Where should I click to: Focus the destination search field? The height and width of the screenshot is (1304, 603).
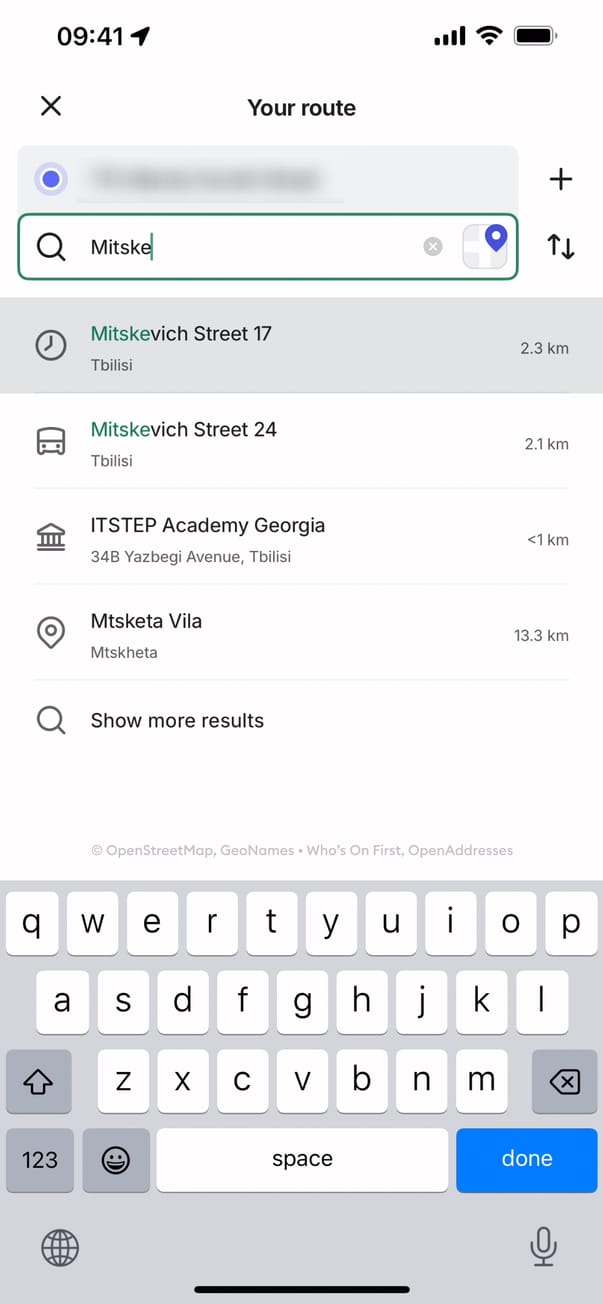tap(250, 246)
